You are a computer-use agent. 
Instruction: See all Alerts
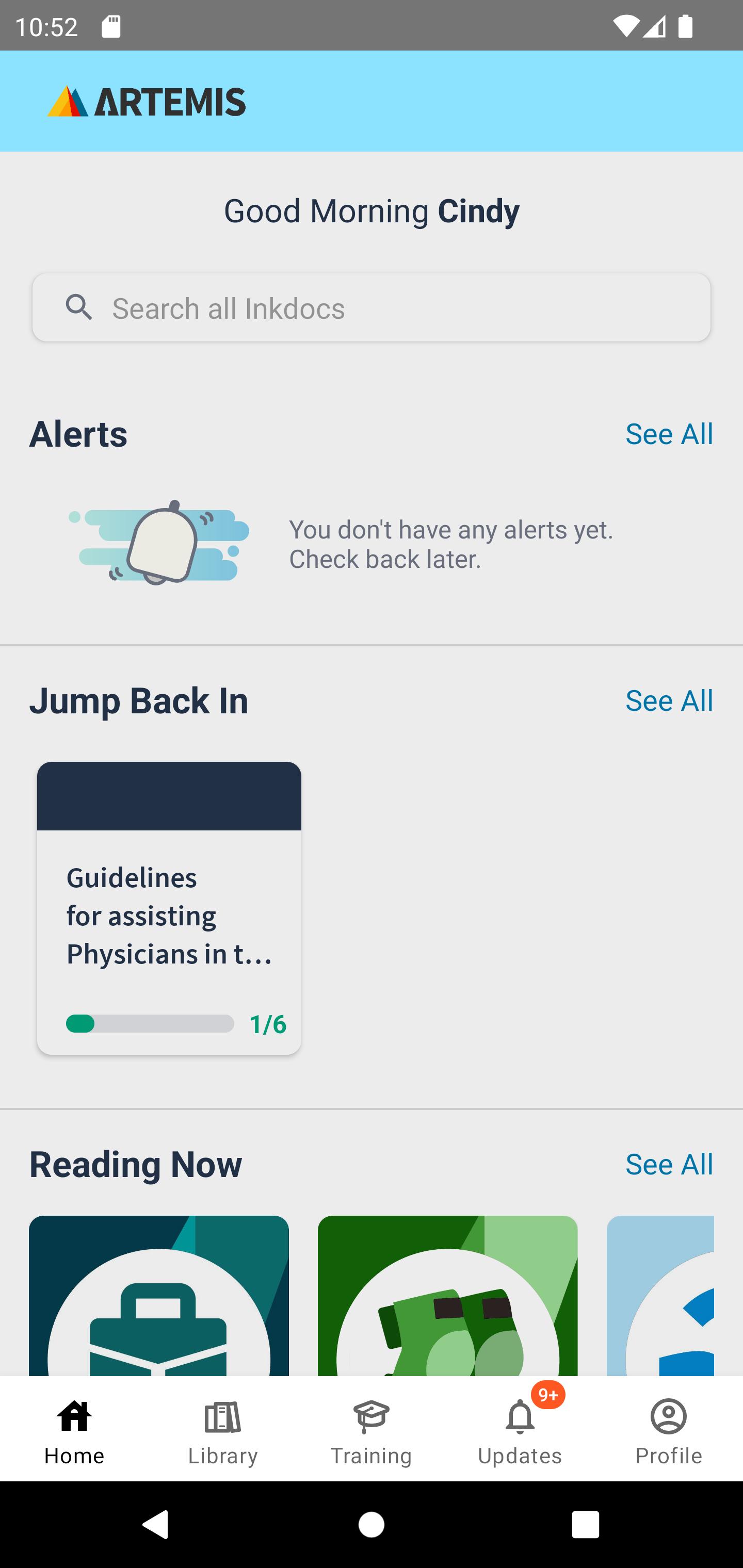(x=669, y=434)
